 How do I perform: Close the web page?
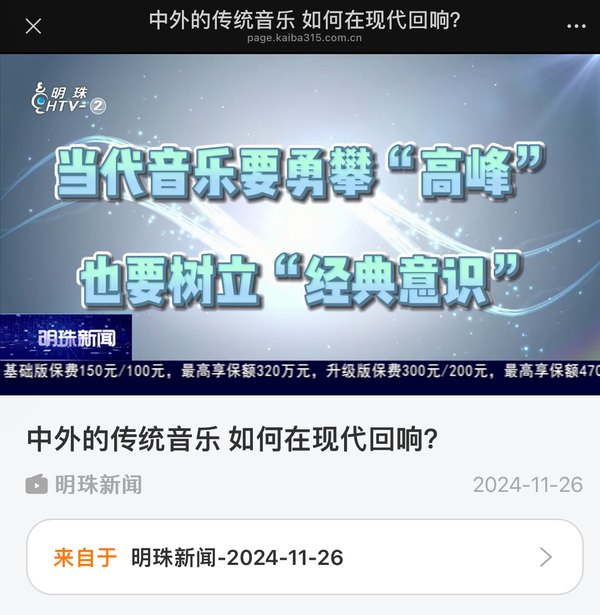[33, 26]
